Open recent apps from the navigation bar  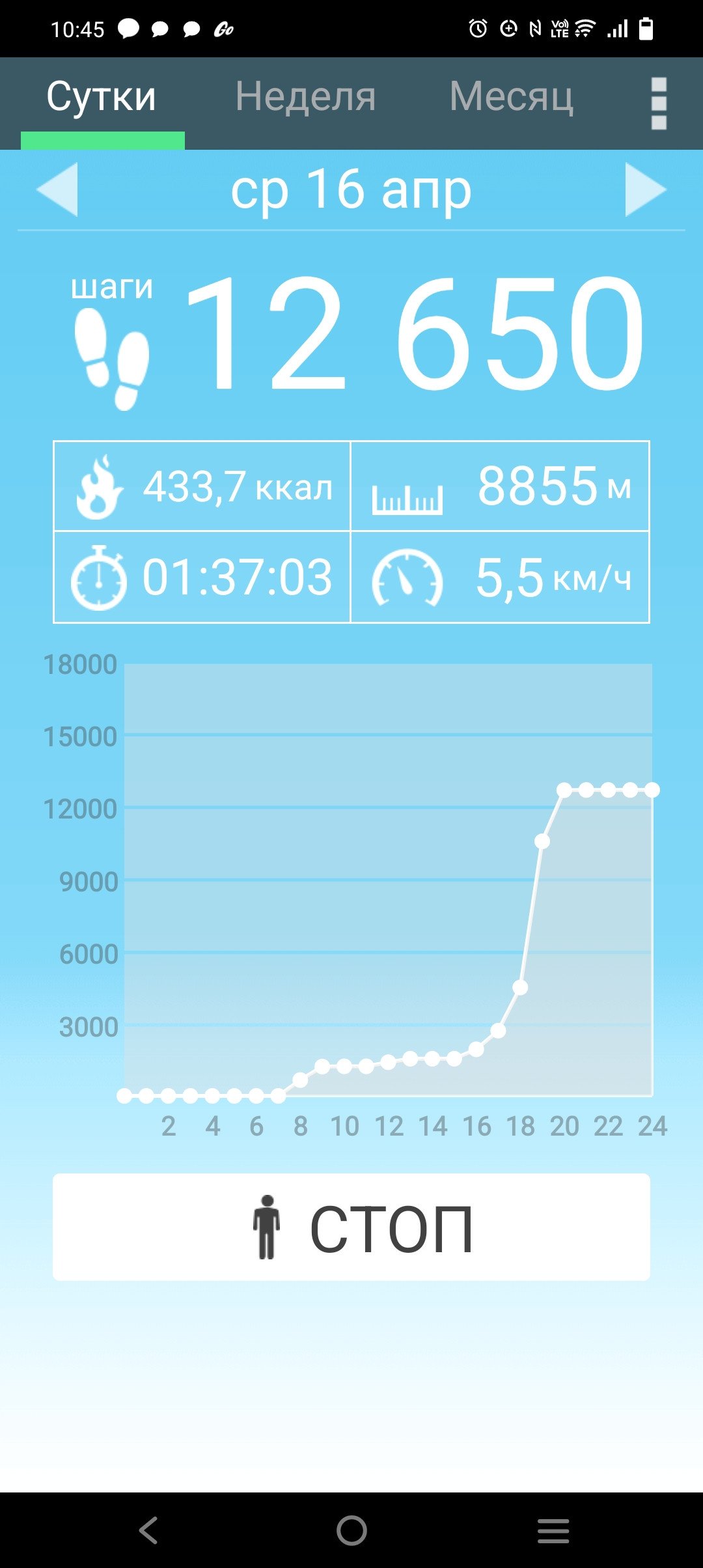[x=553, y=1530]
